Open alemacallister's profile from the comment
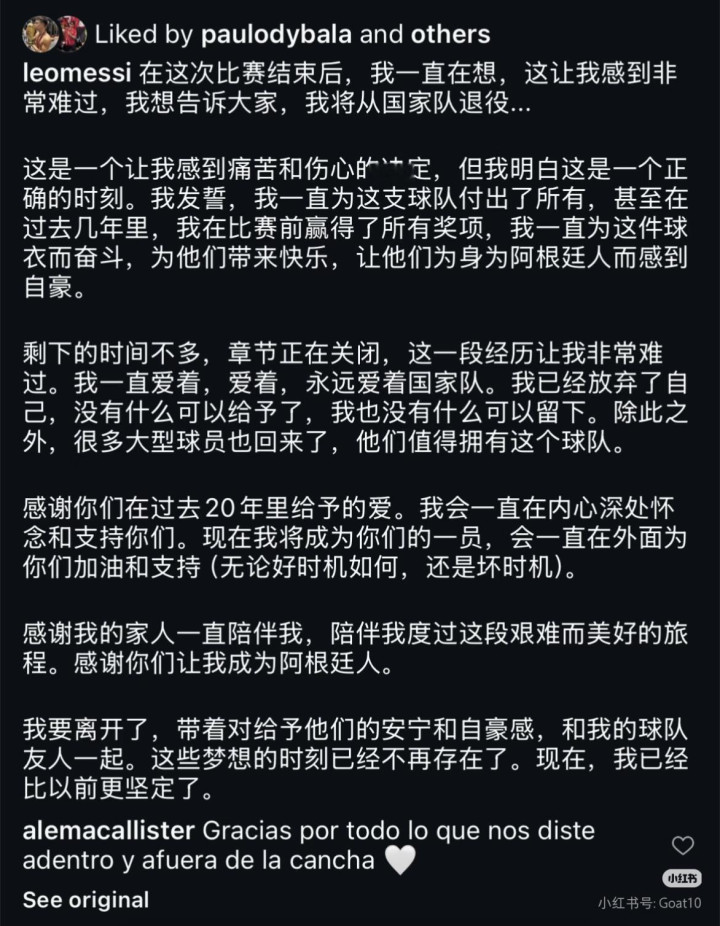The image size is (720, 926). coord(109,831)
